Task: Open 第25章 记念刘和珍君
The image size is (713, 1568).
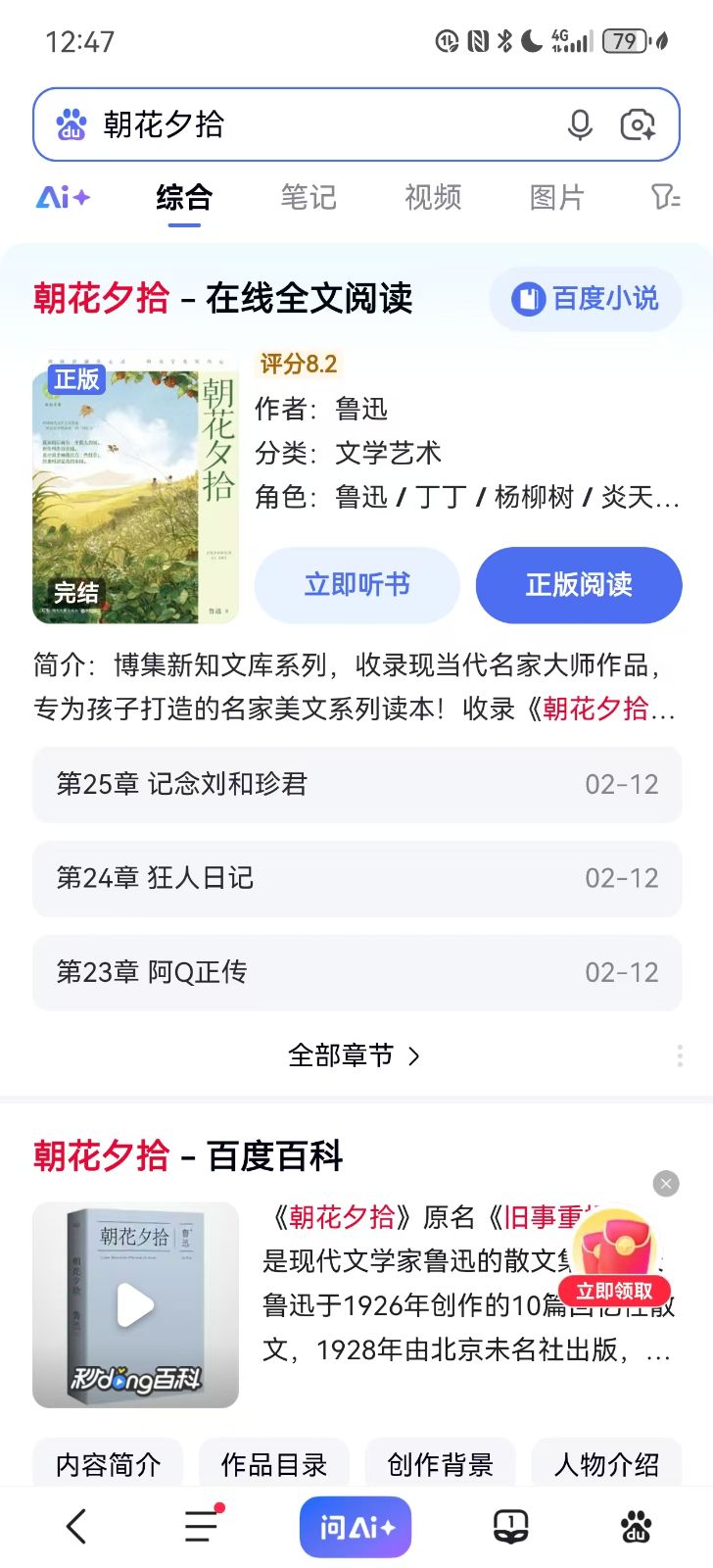Action: 356,785
